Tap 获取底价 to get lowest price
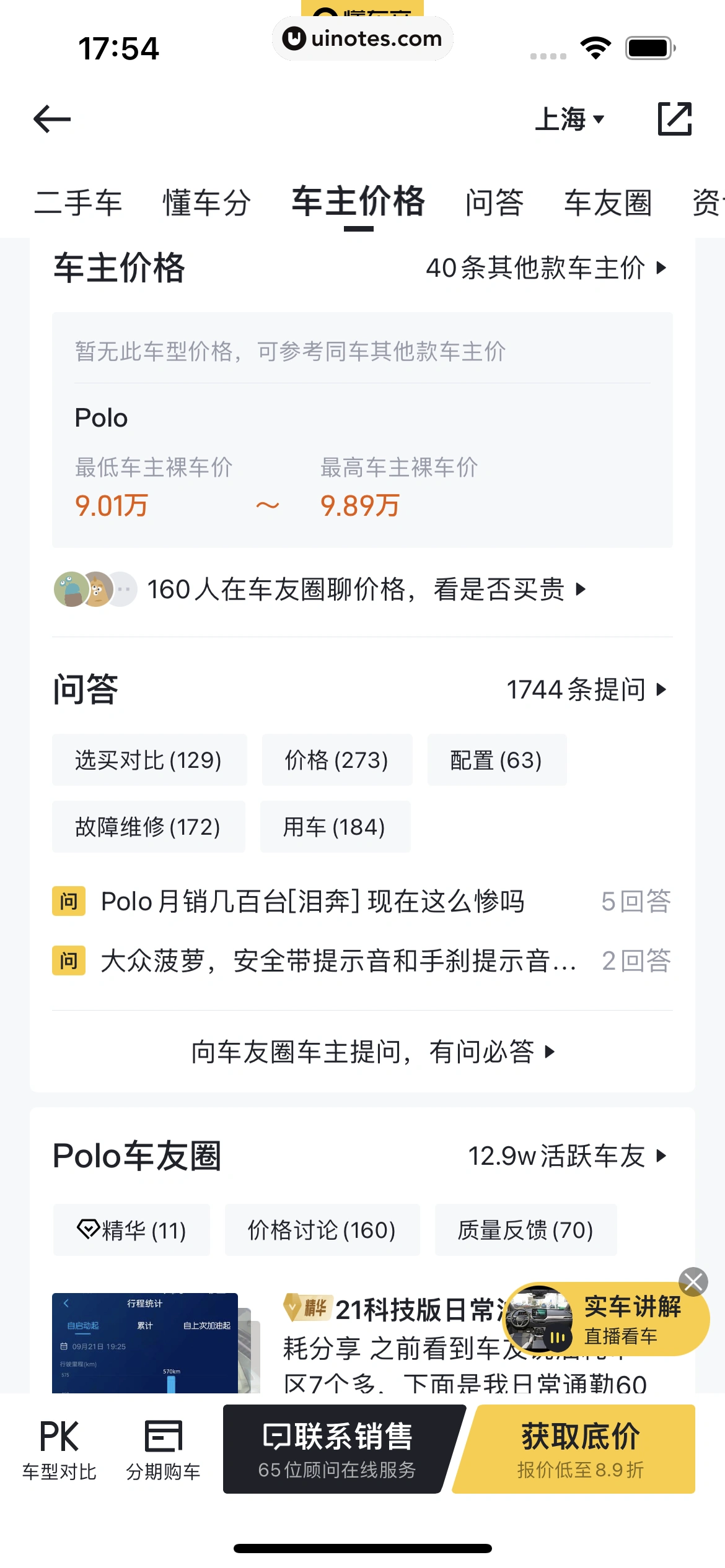725x1568 pixels. (580, 1449)
